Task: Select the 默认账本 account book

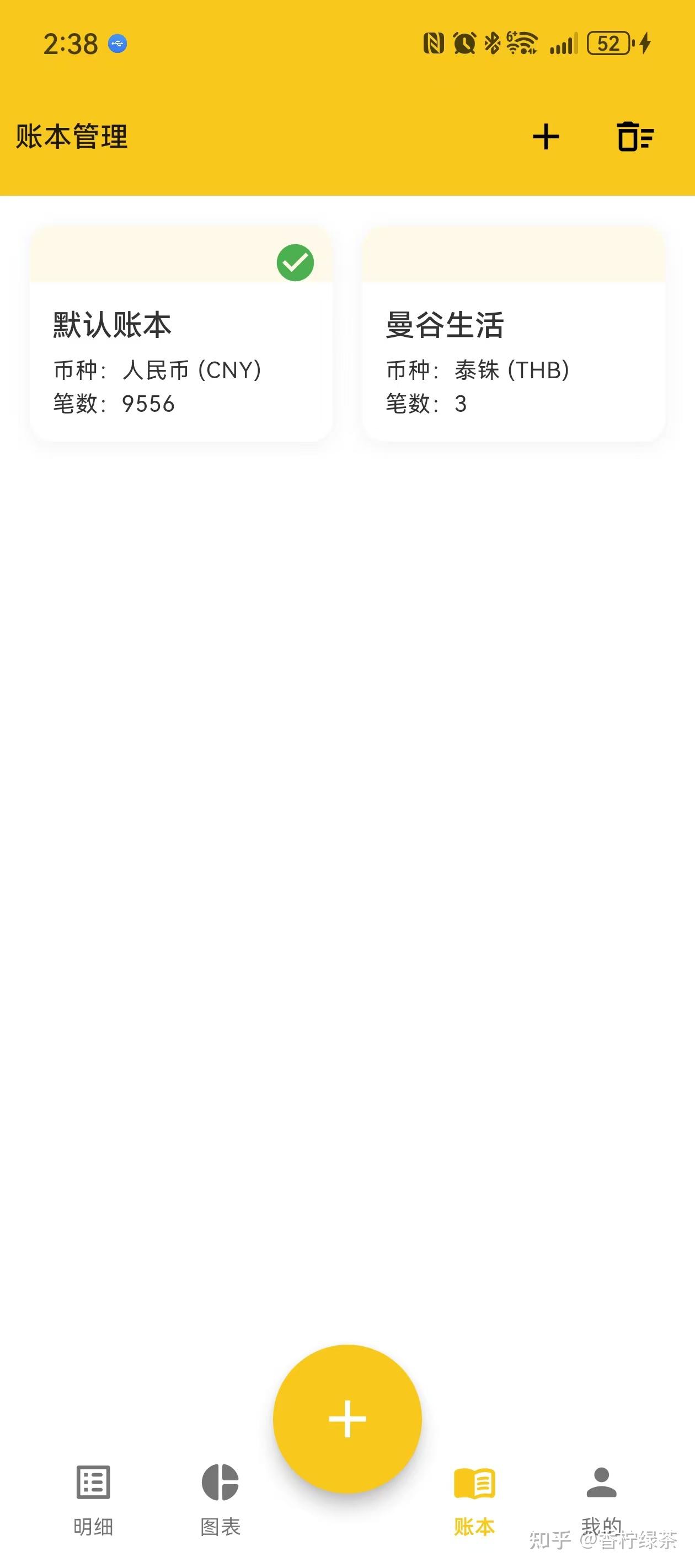Action: tap(181, 335)
